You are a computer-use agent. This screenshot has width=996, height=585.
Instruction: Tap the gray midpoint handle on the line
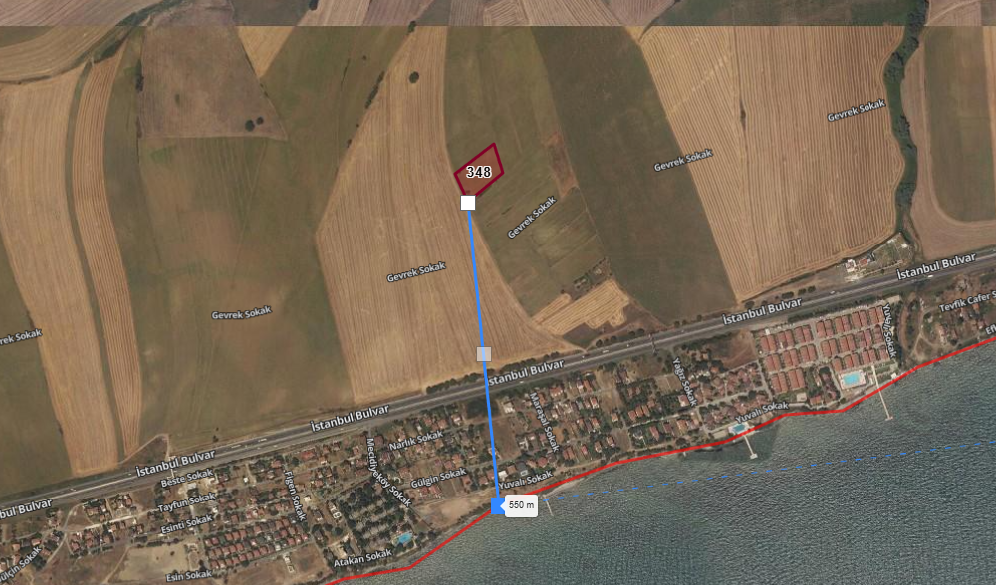pos(484,353)
